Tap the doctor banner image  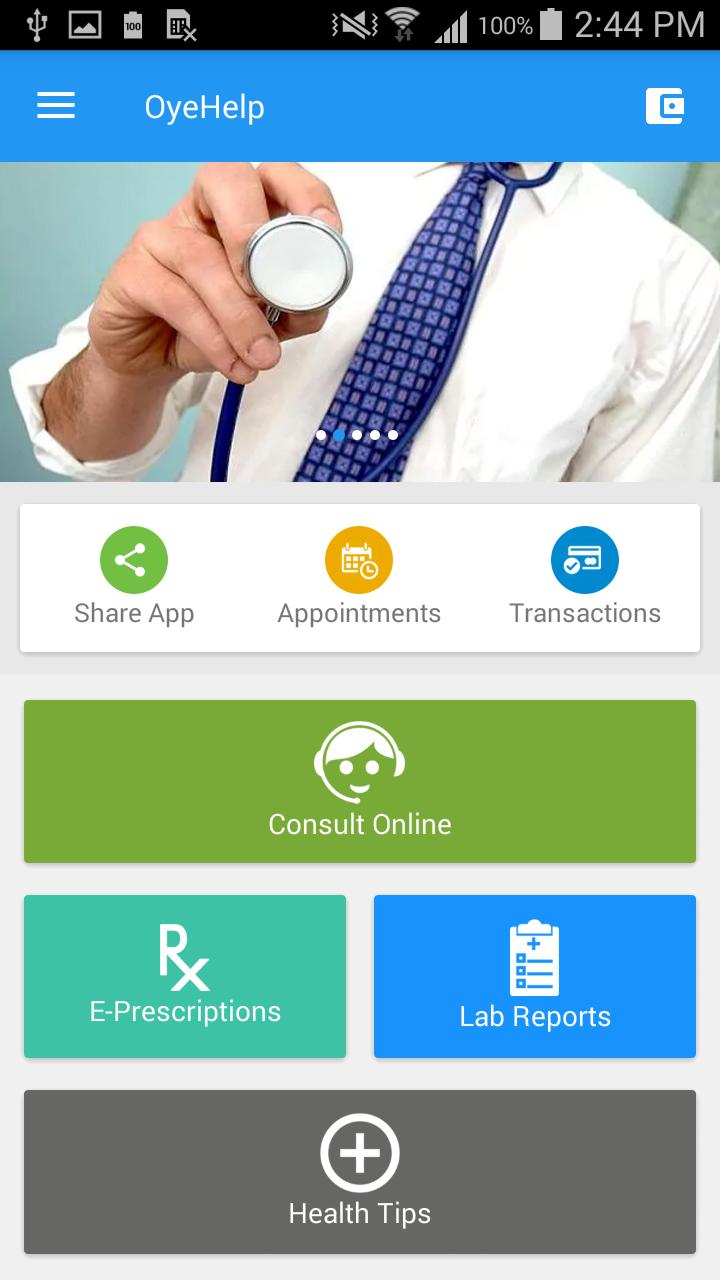tap(360, 320)
